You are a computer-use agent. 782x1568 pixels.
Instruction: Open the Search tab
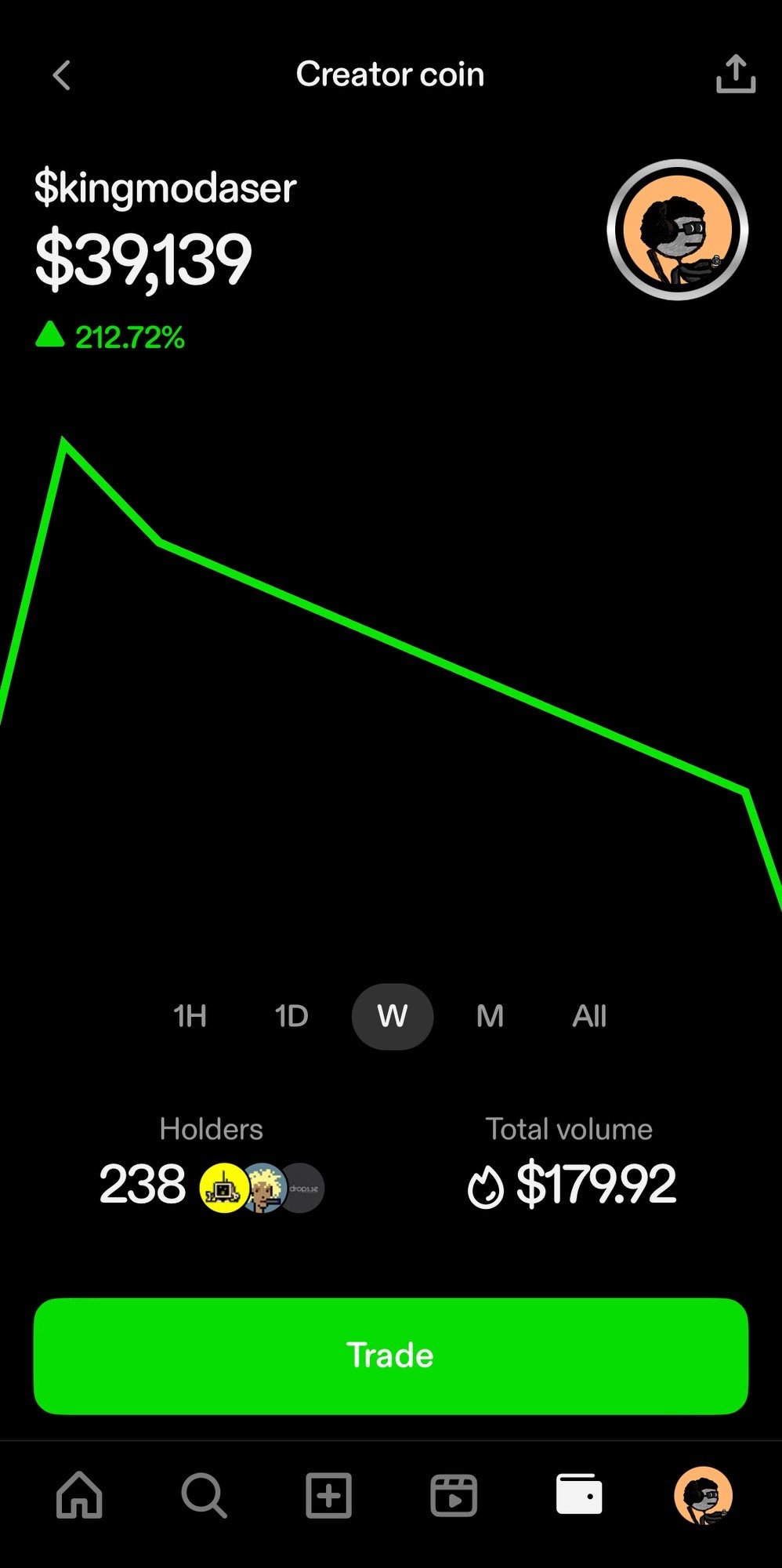click(204, 1494)
